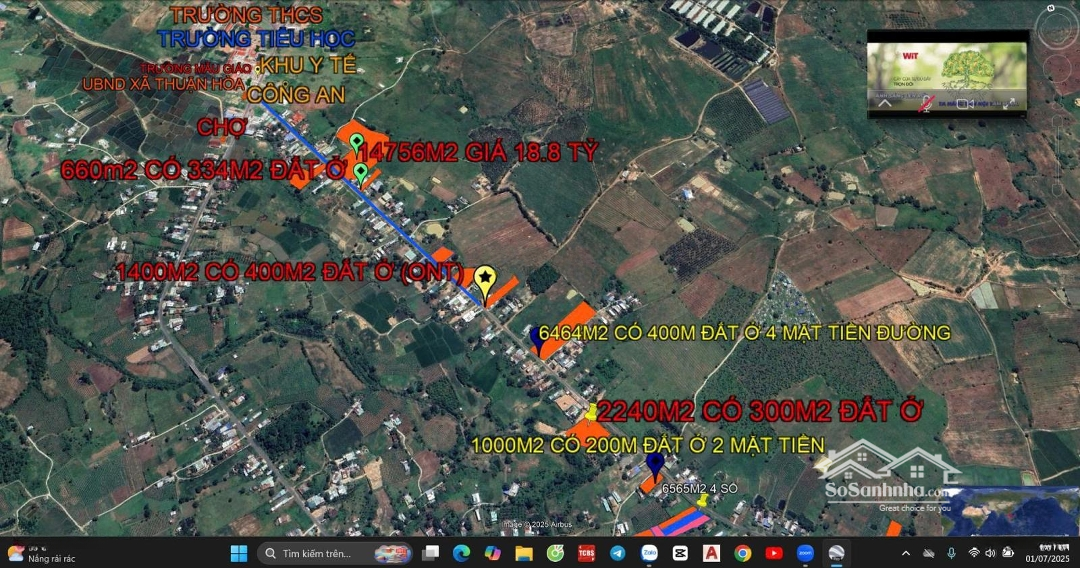Open the TCBS app in taskbar
The height and width of the screenshot is (568, 1080).
(586, 553)
